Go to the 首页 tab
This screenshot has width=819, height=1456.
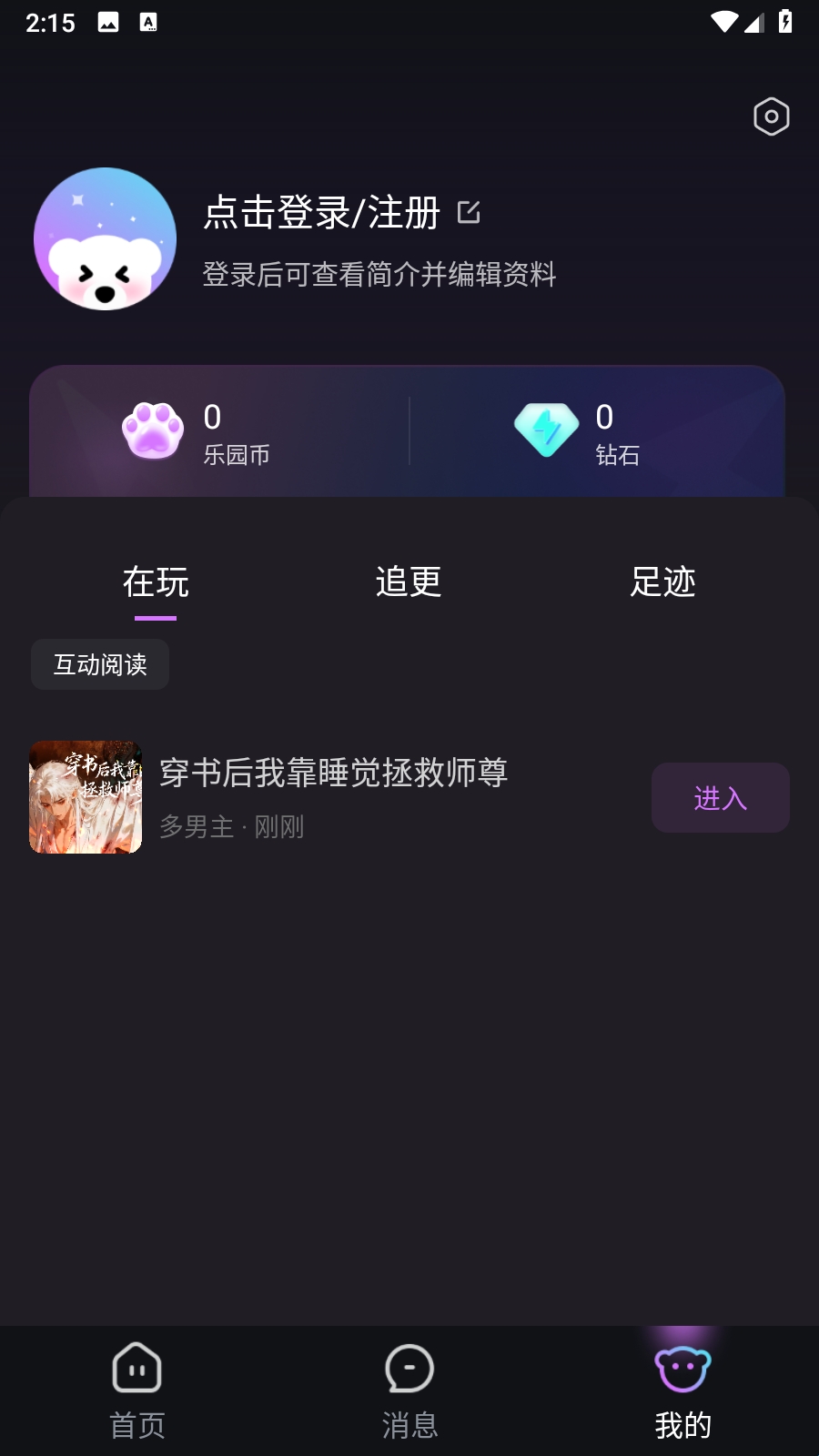(137, 1390)
